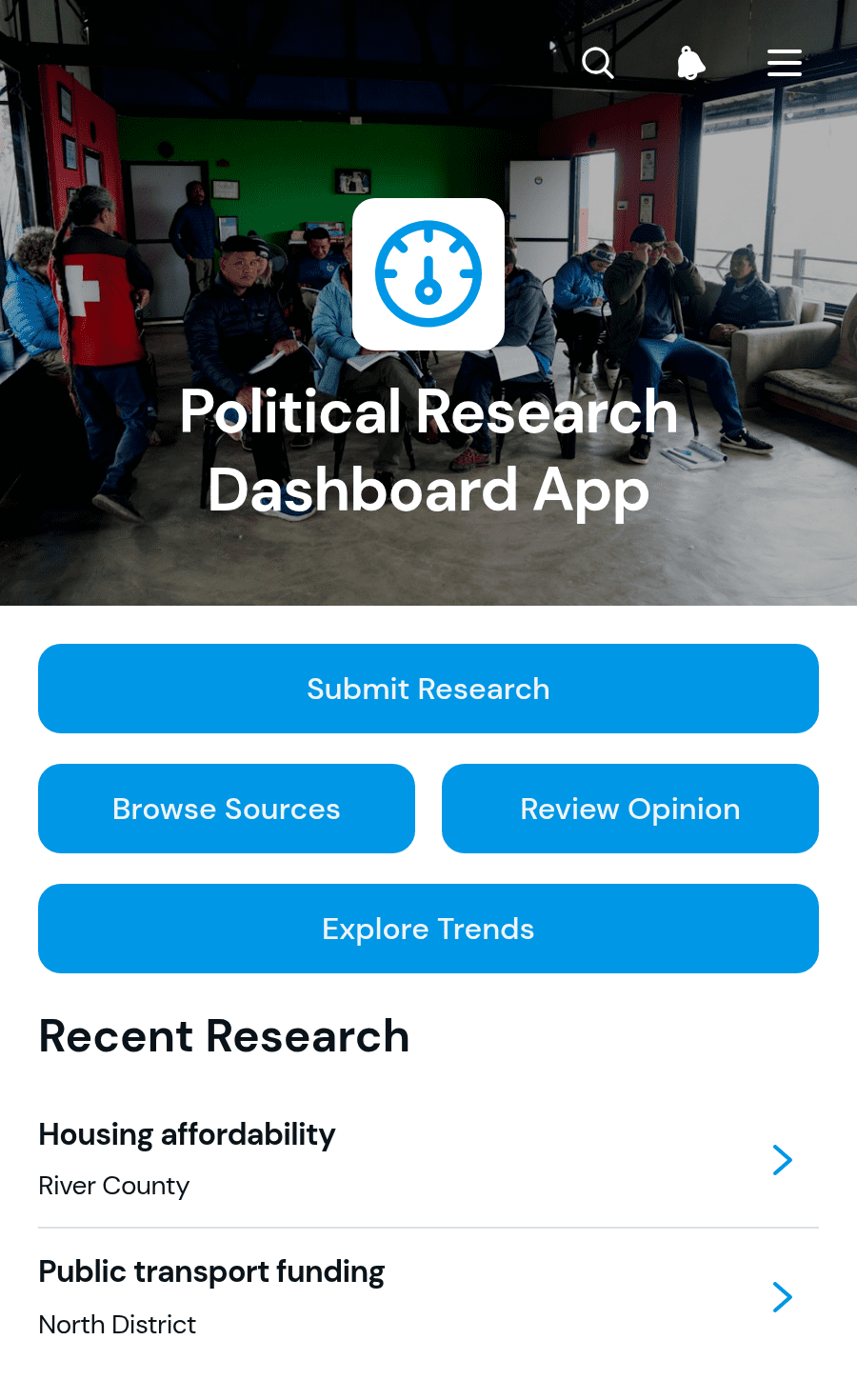Open Review Opinion
This screenshot has height=1400, width=857.
(630, 809)
